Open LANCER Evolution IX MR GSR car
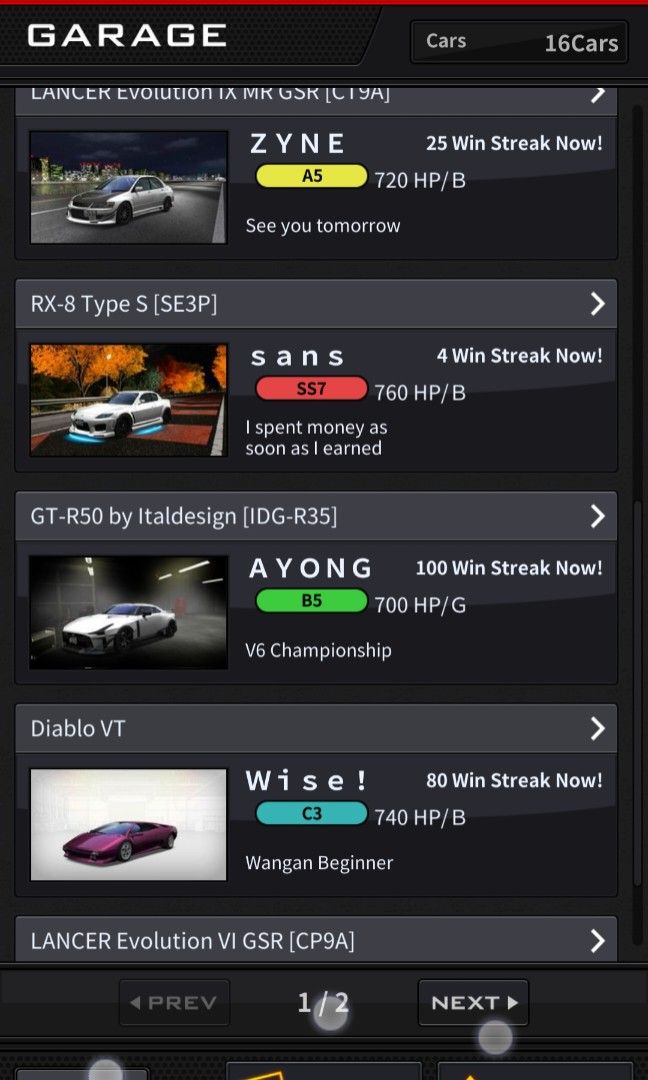This screenshot has width=648, height=1080. (316, 96)
